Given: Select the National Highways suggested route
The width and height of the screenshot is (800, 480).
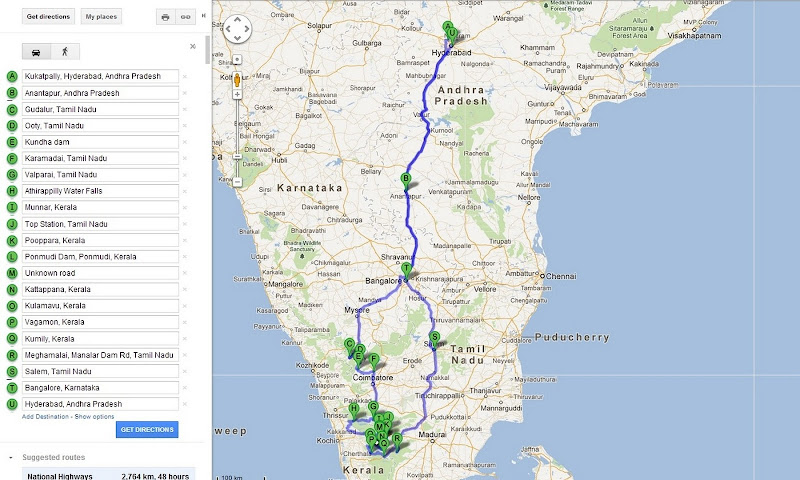Looking at the screenshot, I should [x=108, y=475].
